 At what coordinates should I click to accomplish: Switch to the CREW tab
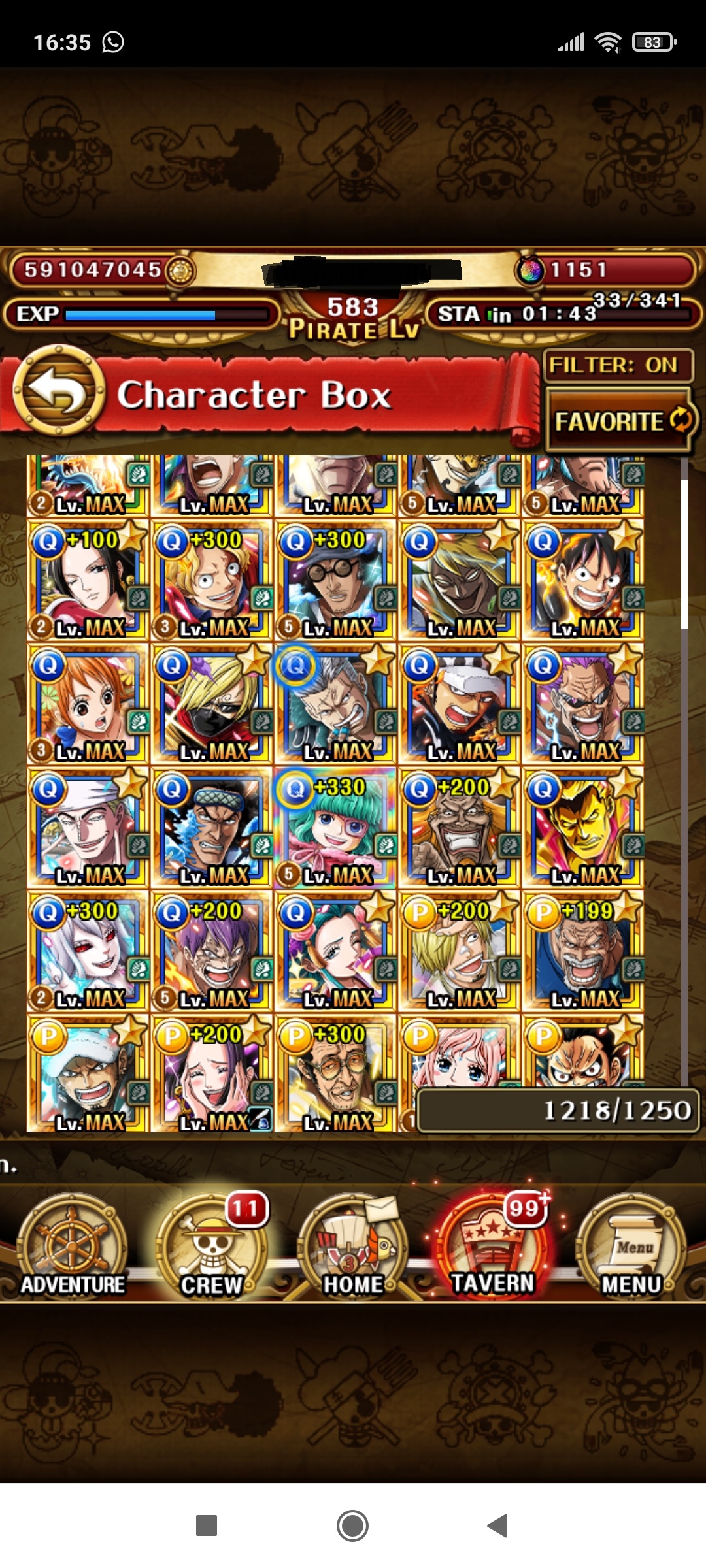212,1247
